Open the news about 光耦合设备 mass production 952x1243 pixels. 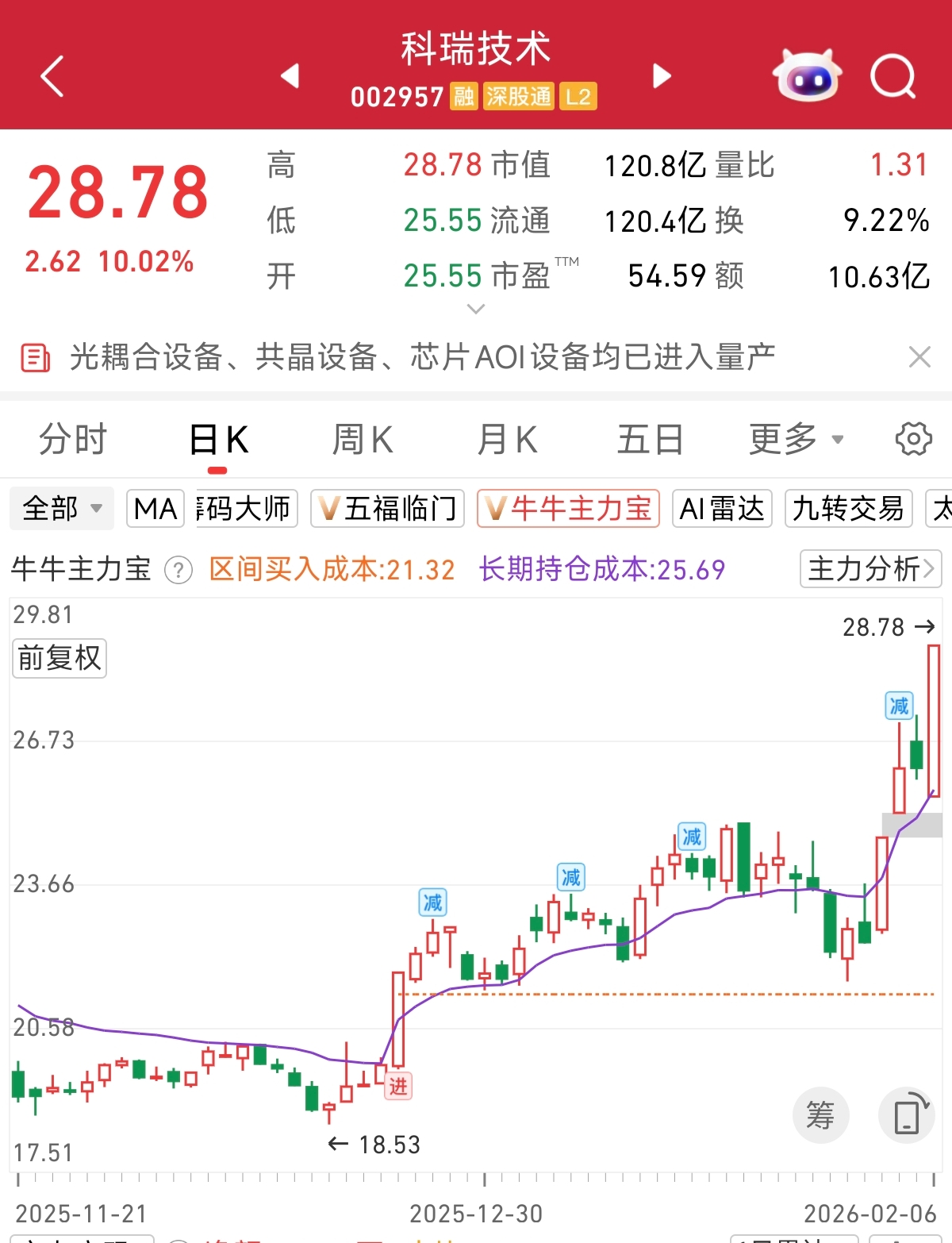(x=420, y=357)
